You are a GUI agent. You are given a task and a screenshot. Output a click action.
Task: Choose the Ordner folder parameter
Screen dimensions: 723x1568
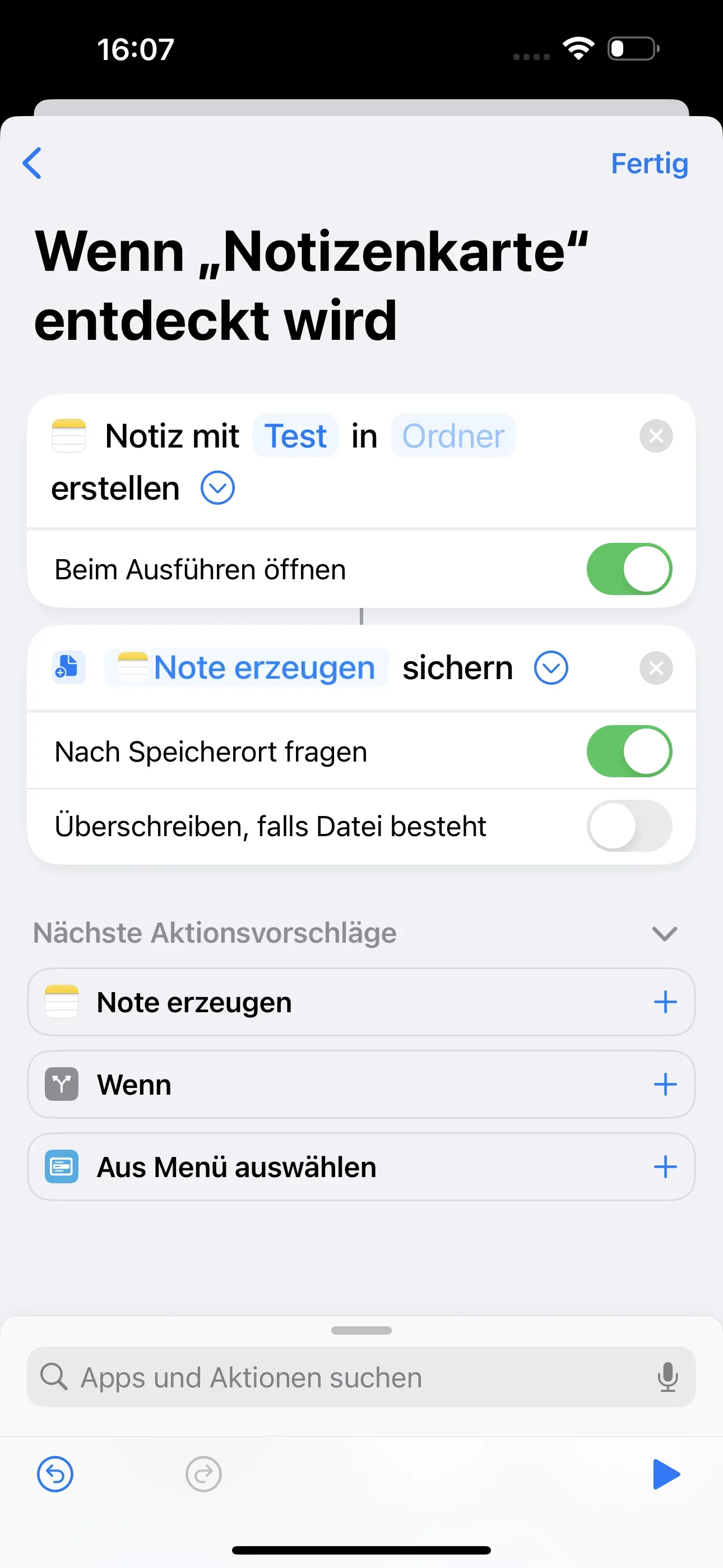point(453,436)
